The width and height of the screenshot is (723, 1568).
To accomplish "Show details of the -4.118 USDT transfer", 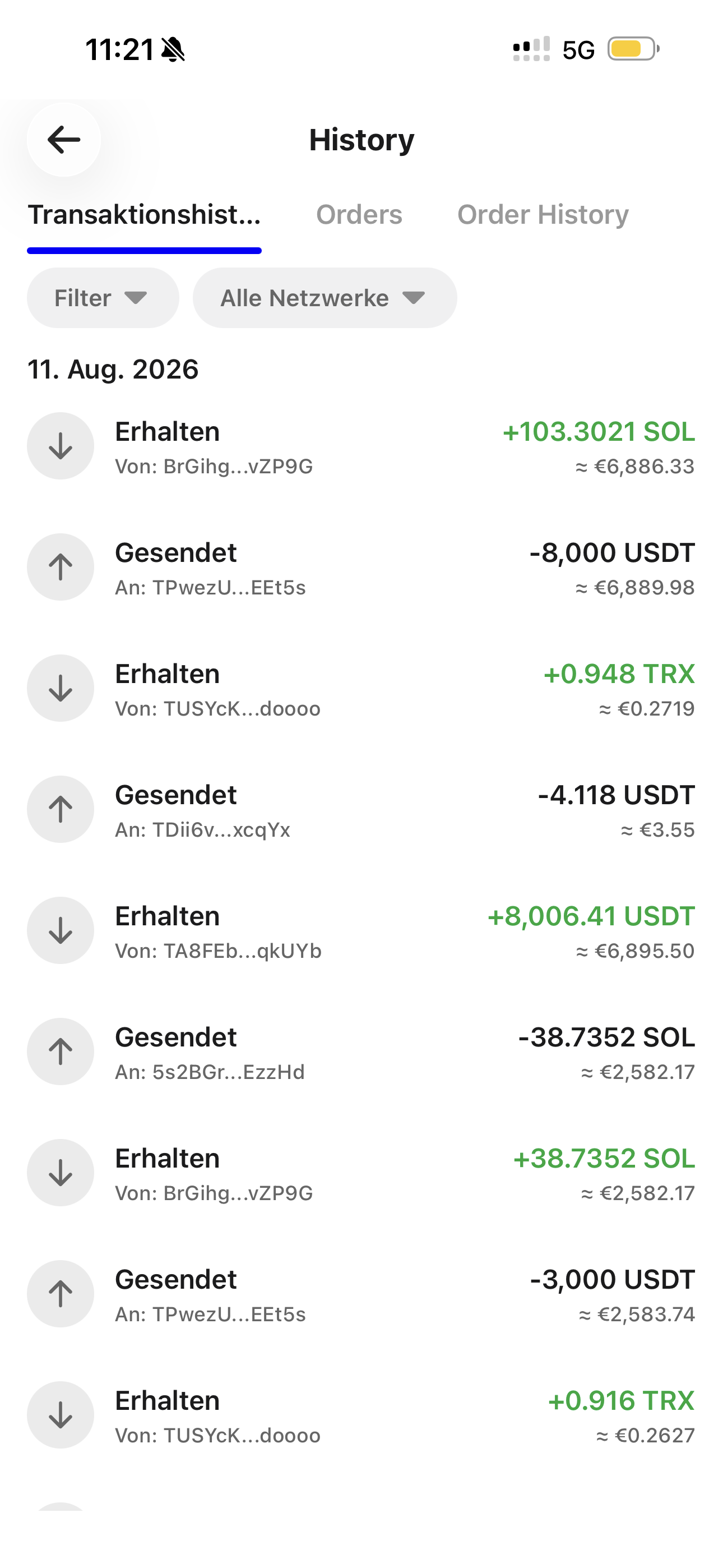I will [x=361, y=810].
